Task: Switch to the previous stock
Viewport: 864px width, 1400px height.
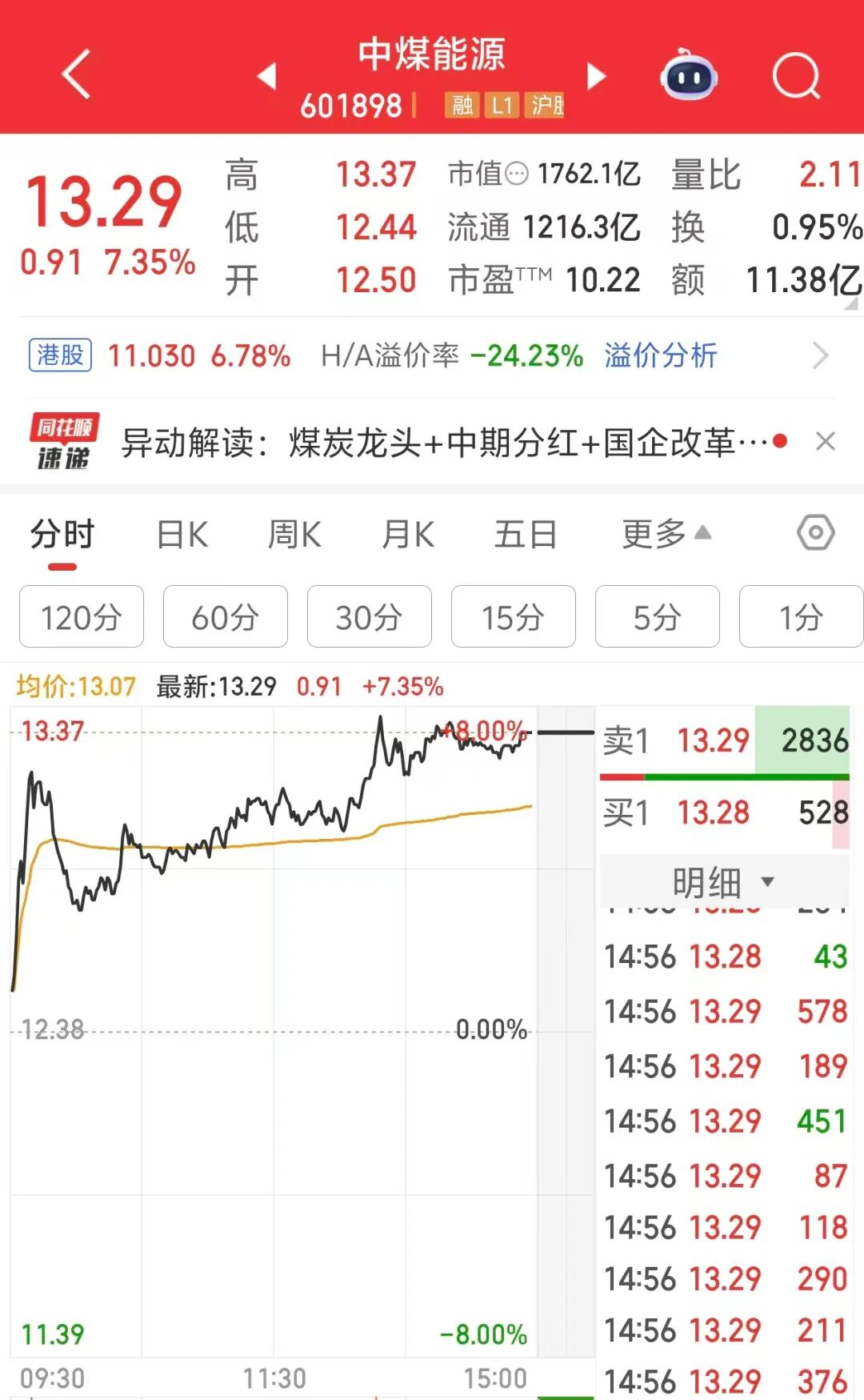Action: 267,76
